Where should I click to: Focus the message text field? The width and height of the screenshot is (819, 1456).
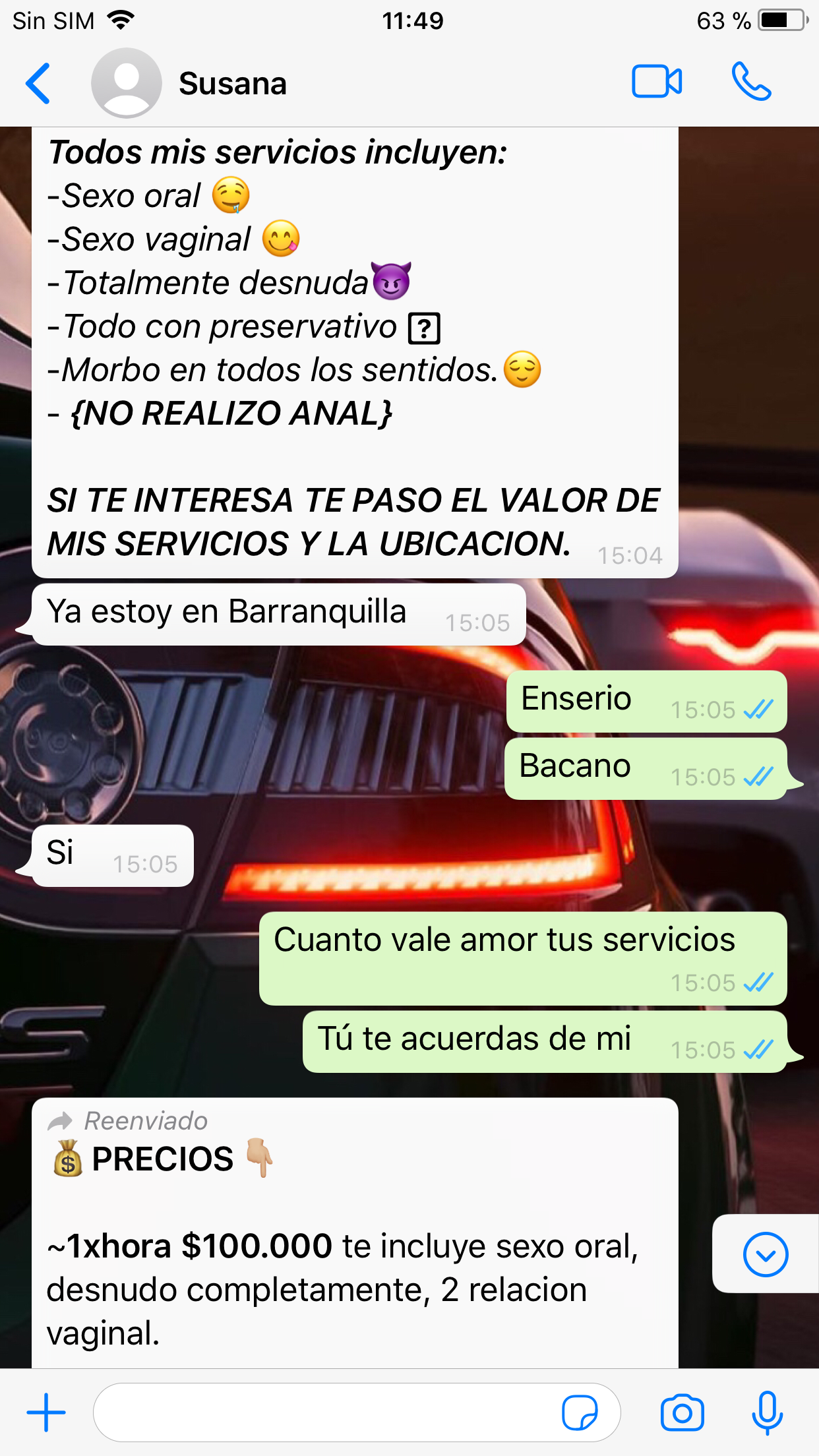(323, 1412)
